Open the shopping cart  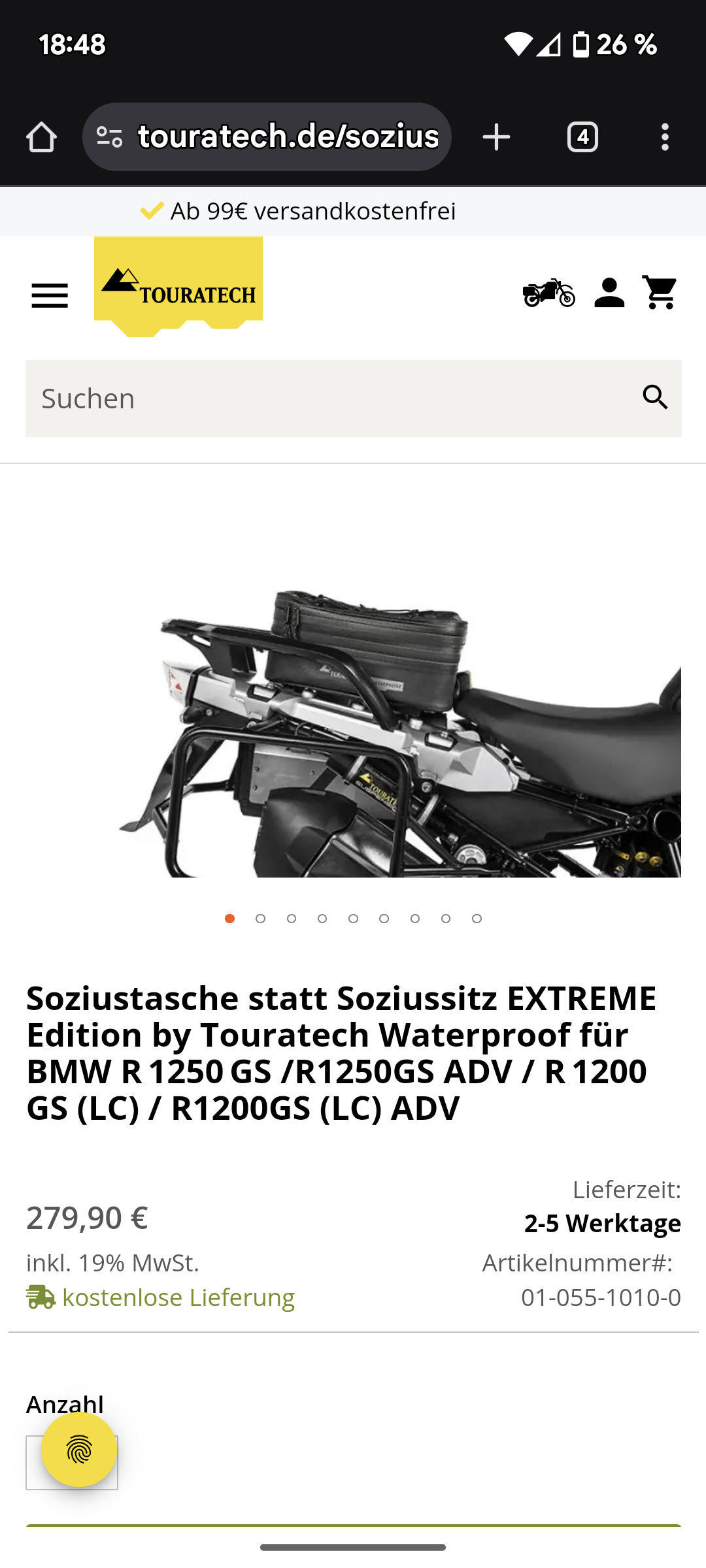tap(660, 293)
